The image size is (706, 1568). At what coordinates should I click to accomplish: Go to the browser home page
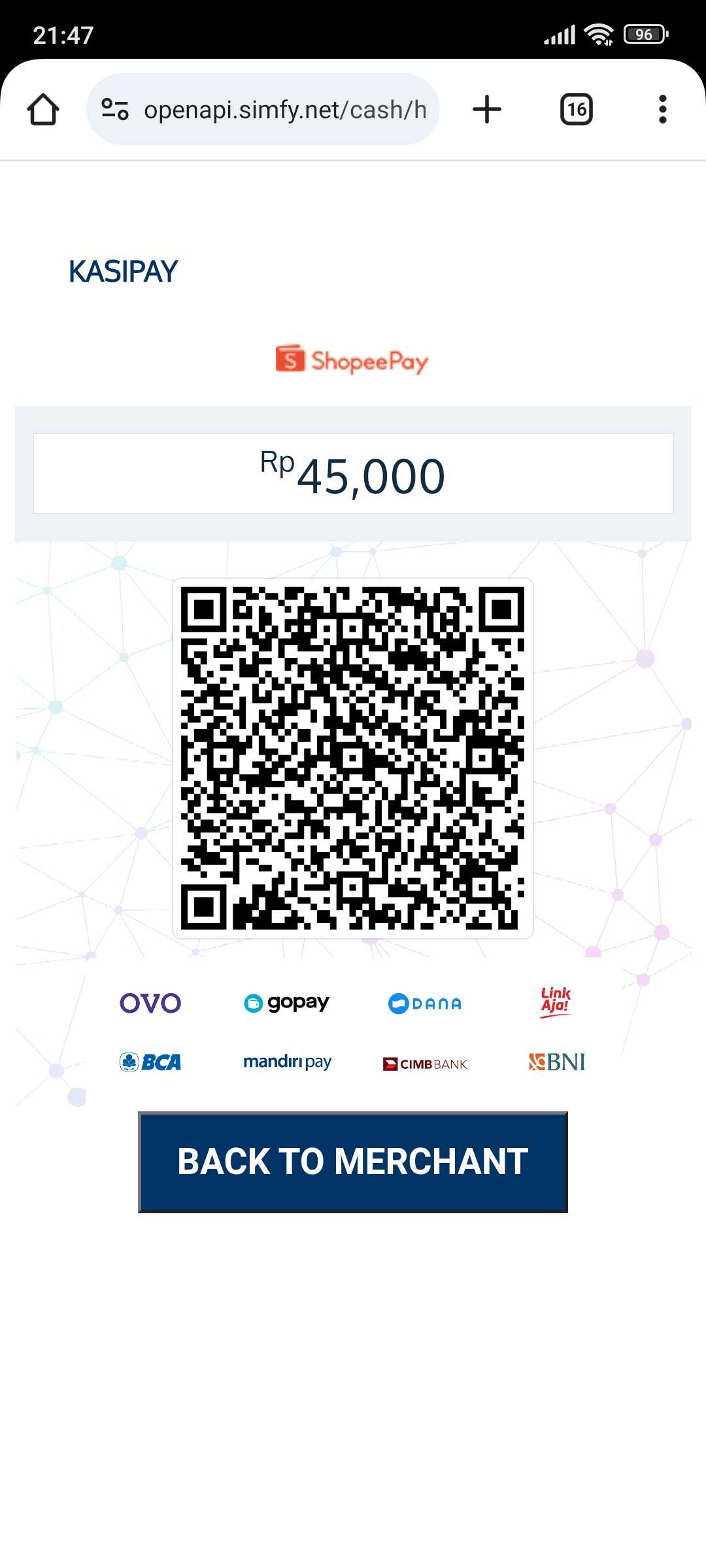pyautogui.click(x=43, y=109)
